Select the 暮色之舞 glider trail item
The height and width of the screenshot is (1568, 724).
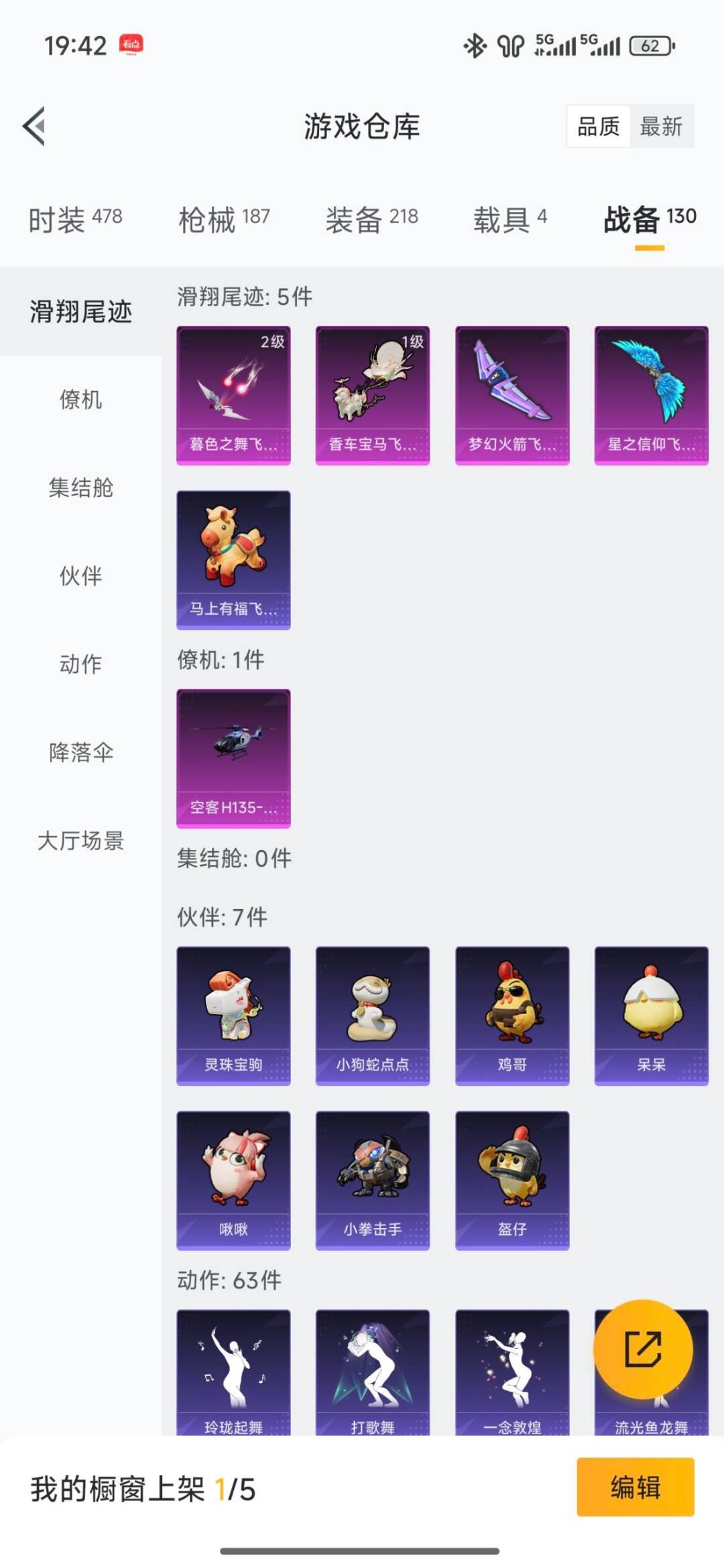point(233,394)
